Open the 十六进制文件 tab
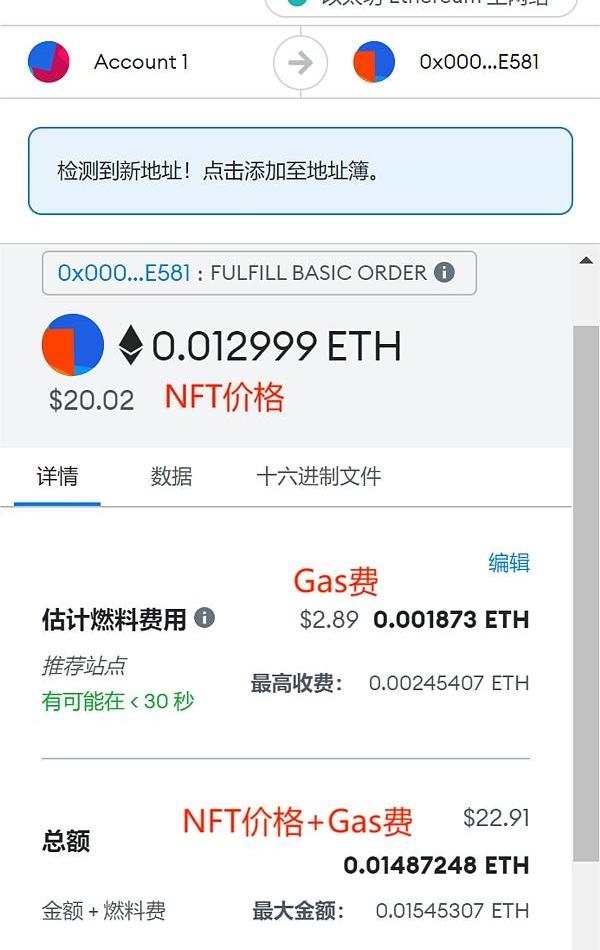Image resolution: width=600 pixels, height=950 pixels. (x=319, y=476)
